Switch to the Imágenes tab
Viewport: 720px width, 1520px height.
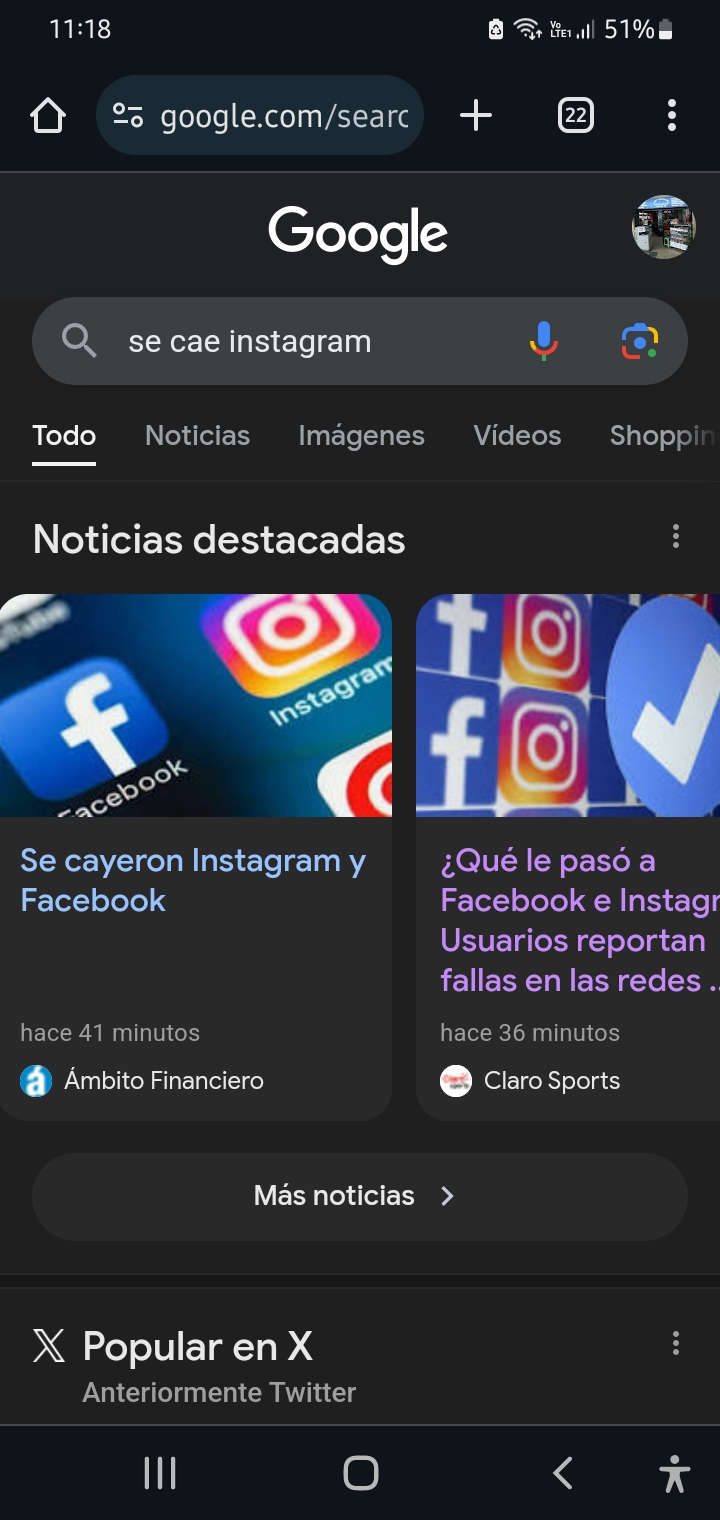[361, 436]
